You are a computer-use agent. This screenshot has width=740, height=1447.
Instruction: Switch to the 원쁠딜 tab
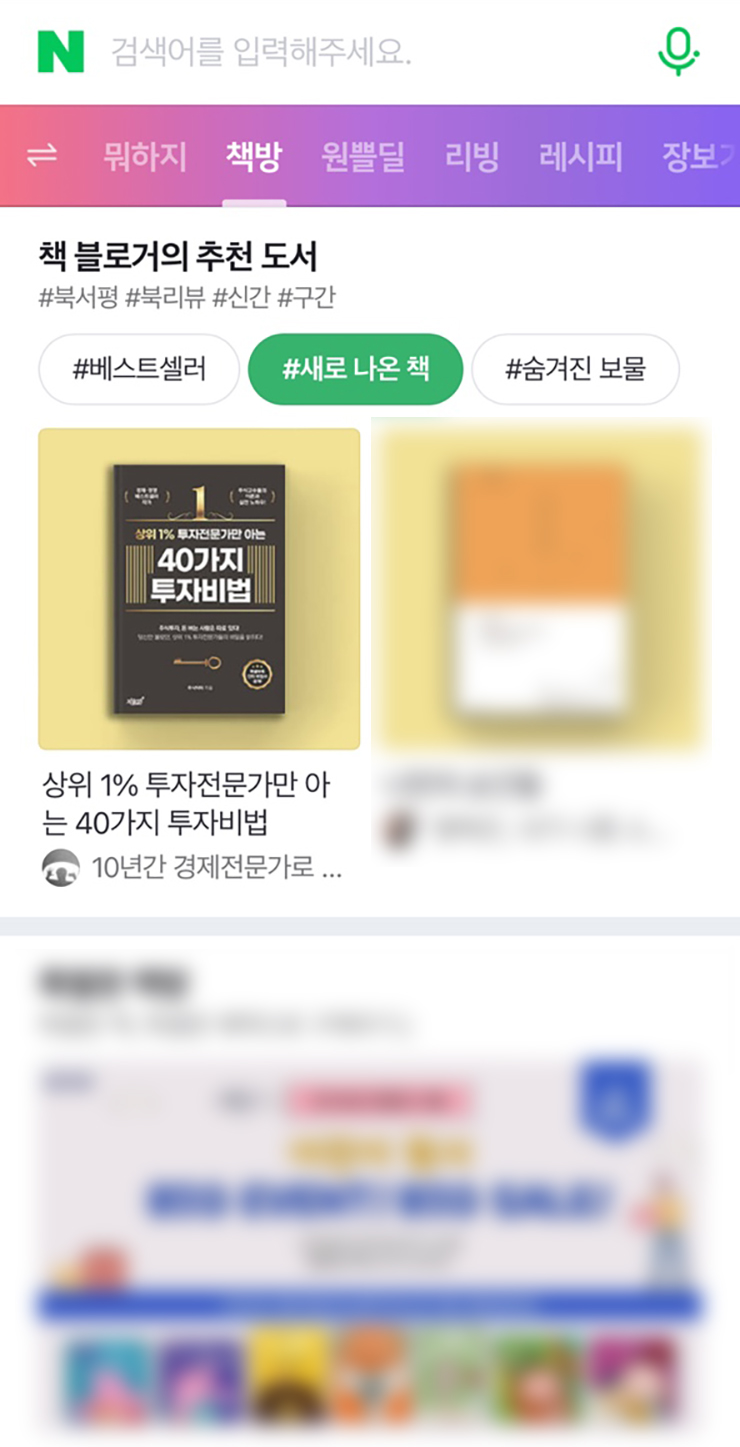[363, 157]
